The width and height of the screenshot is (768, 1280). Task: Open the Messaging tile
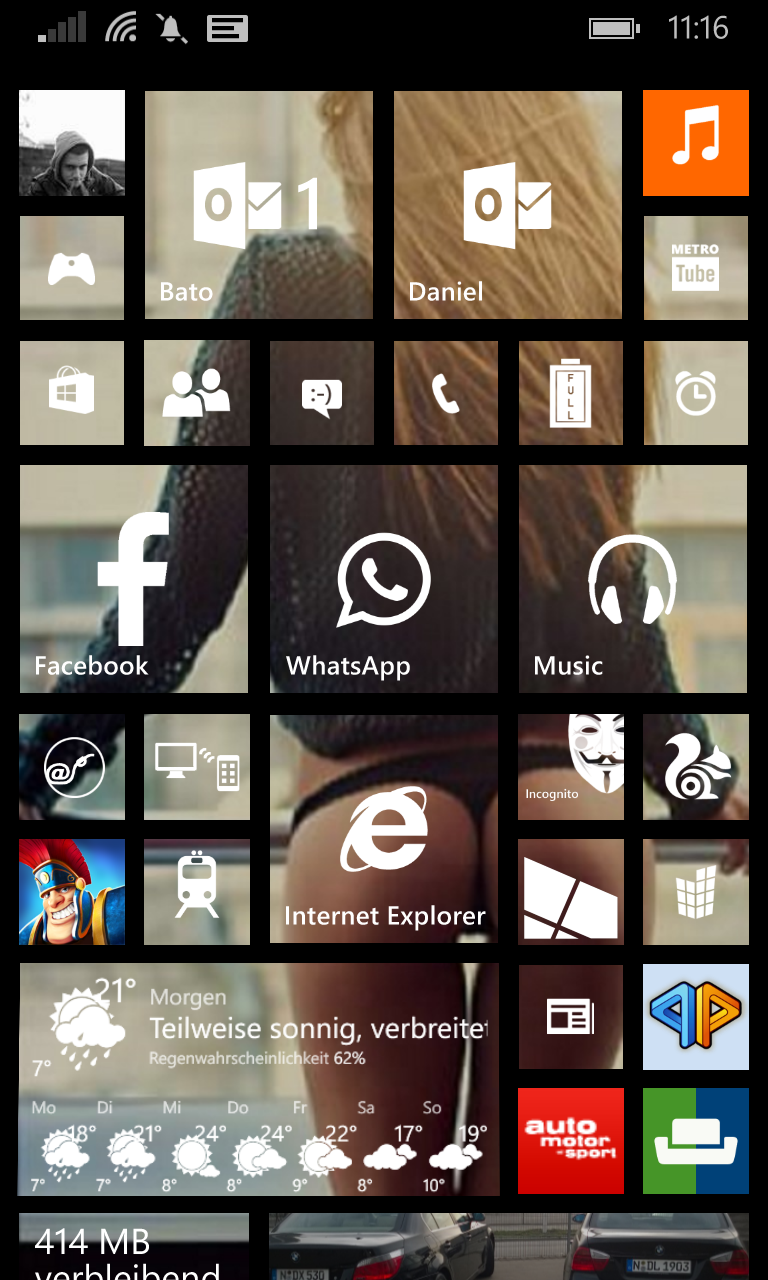(322, 393)
